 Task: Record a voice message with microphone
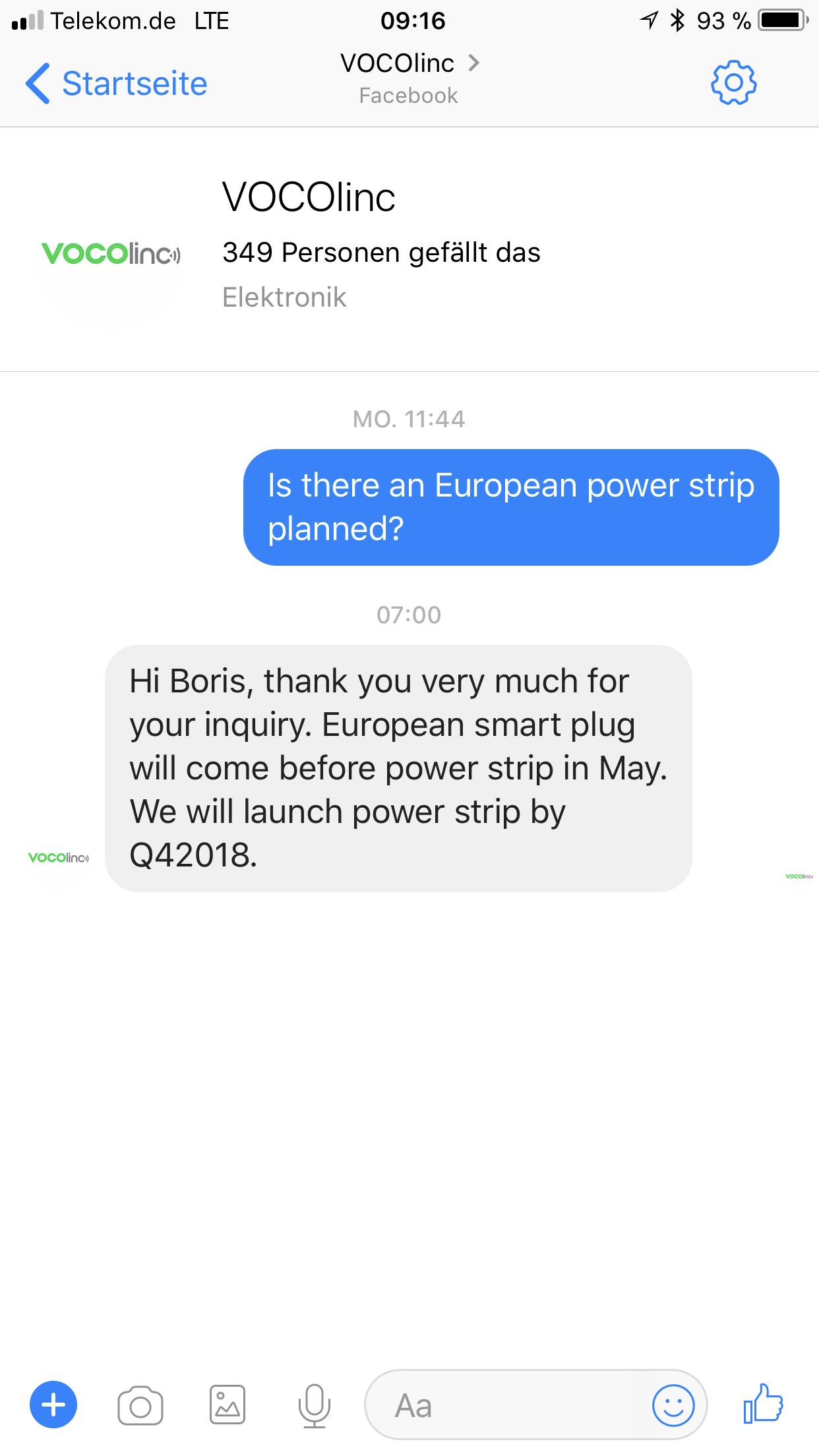pos(315,1405)
